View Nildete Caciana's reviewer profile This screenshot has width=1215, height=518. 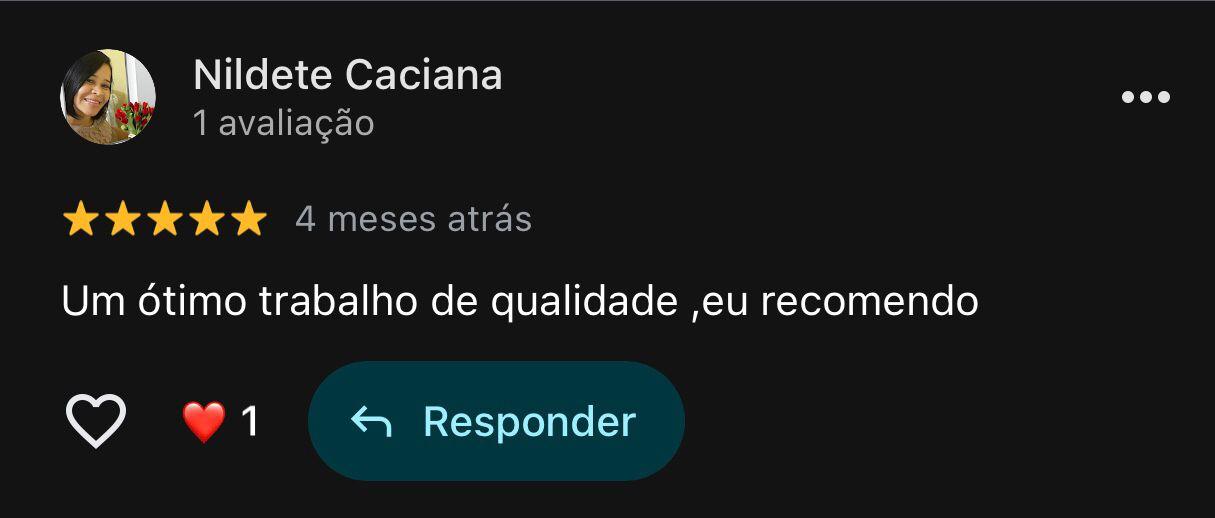tap(347, 75)
